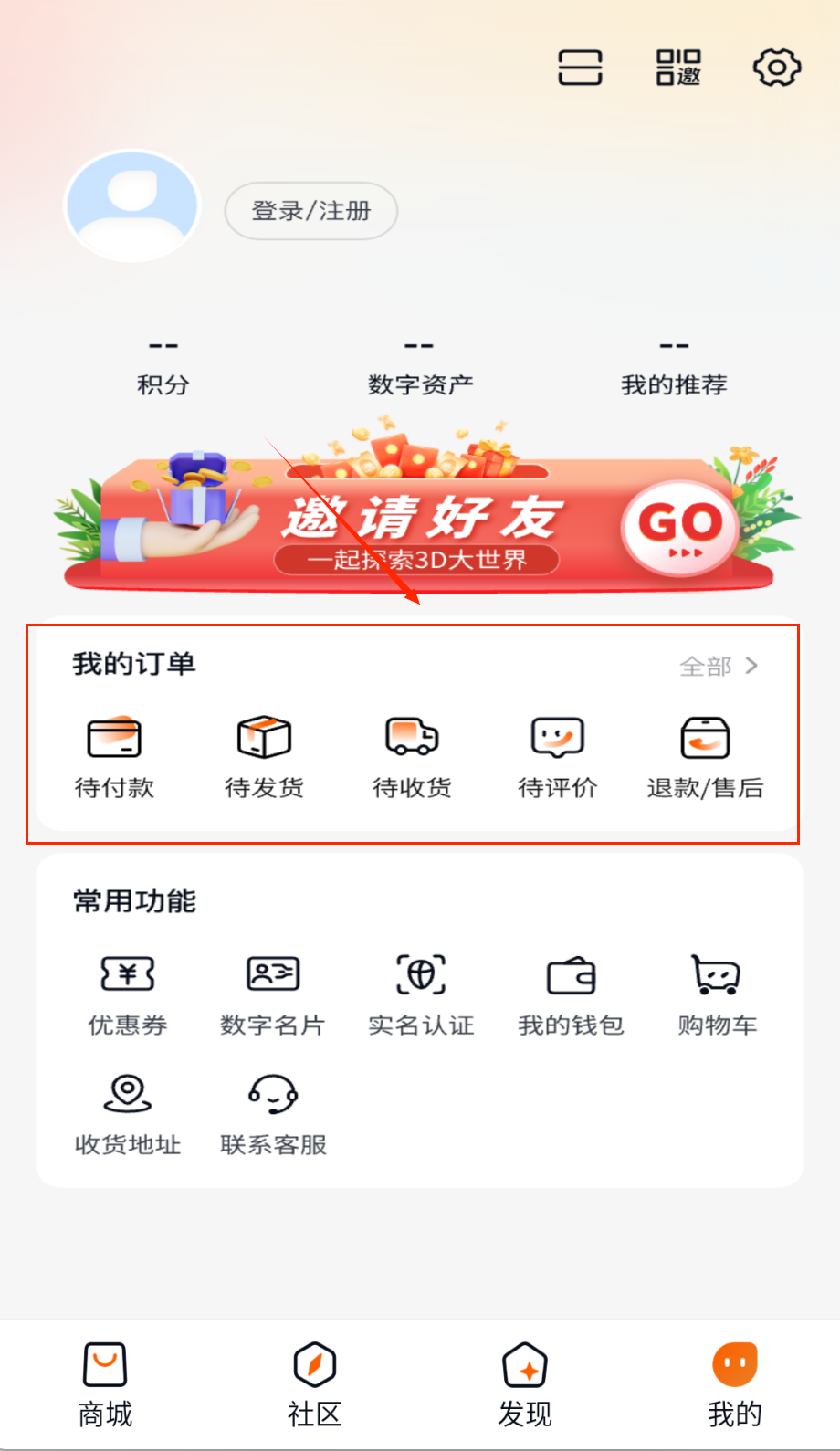Open 我的钱包 wallet

click(571, 994)
